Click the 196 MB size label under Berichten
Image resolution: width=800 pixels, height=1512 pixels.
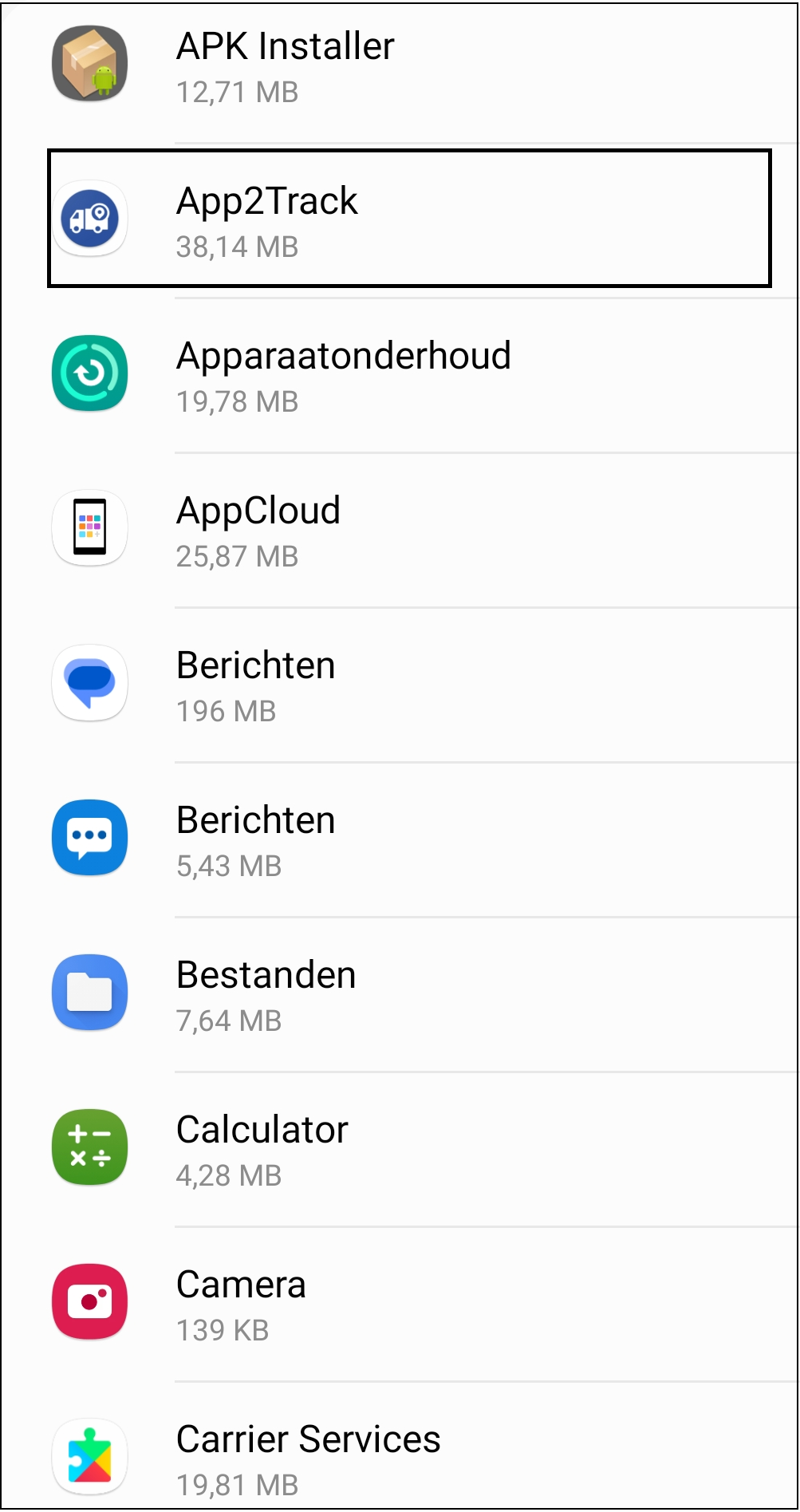pyautogui.click(x=226, y=710)
